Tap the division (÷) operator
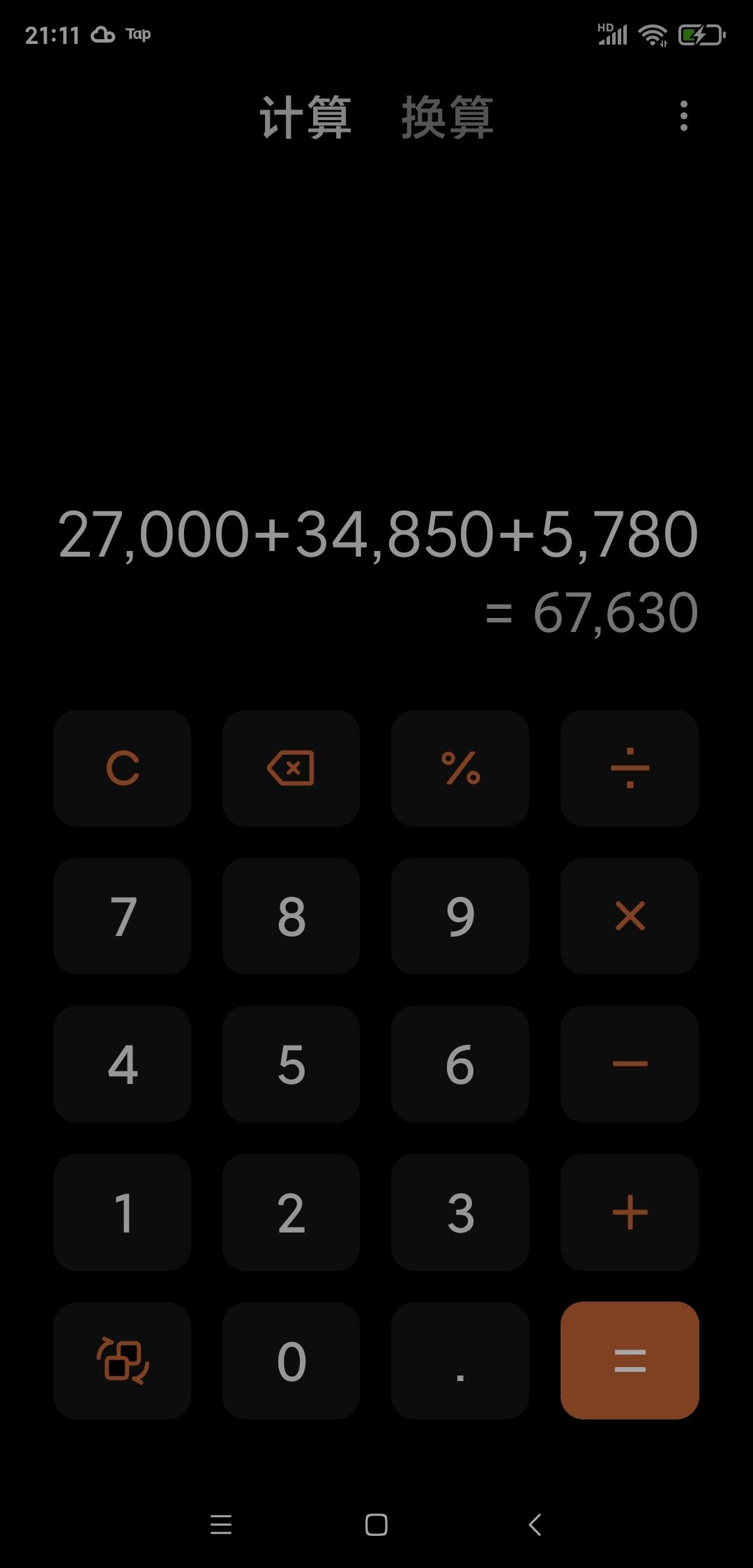 pos(629,769)
